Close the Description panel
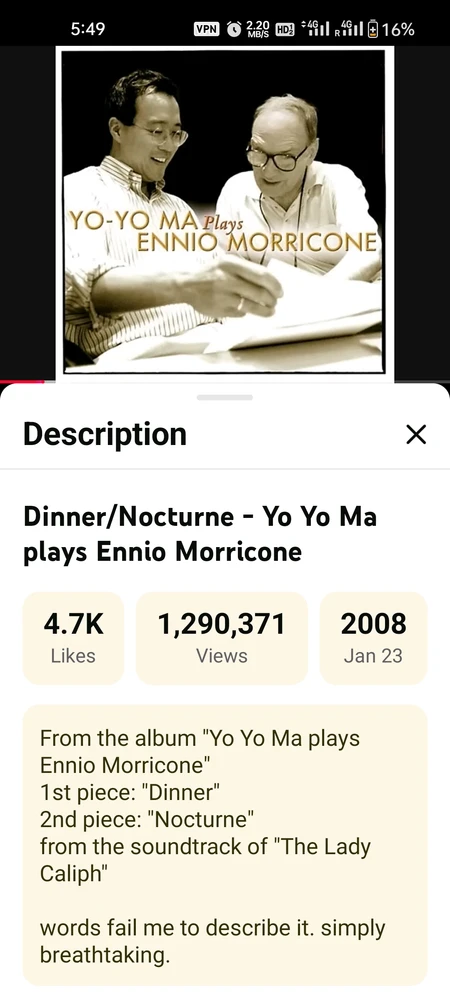This screenshot has width=450, height=1000. click(x=416, y=435)
